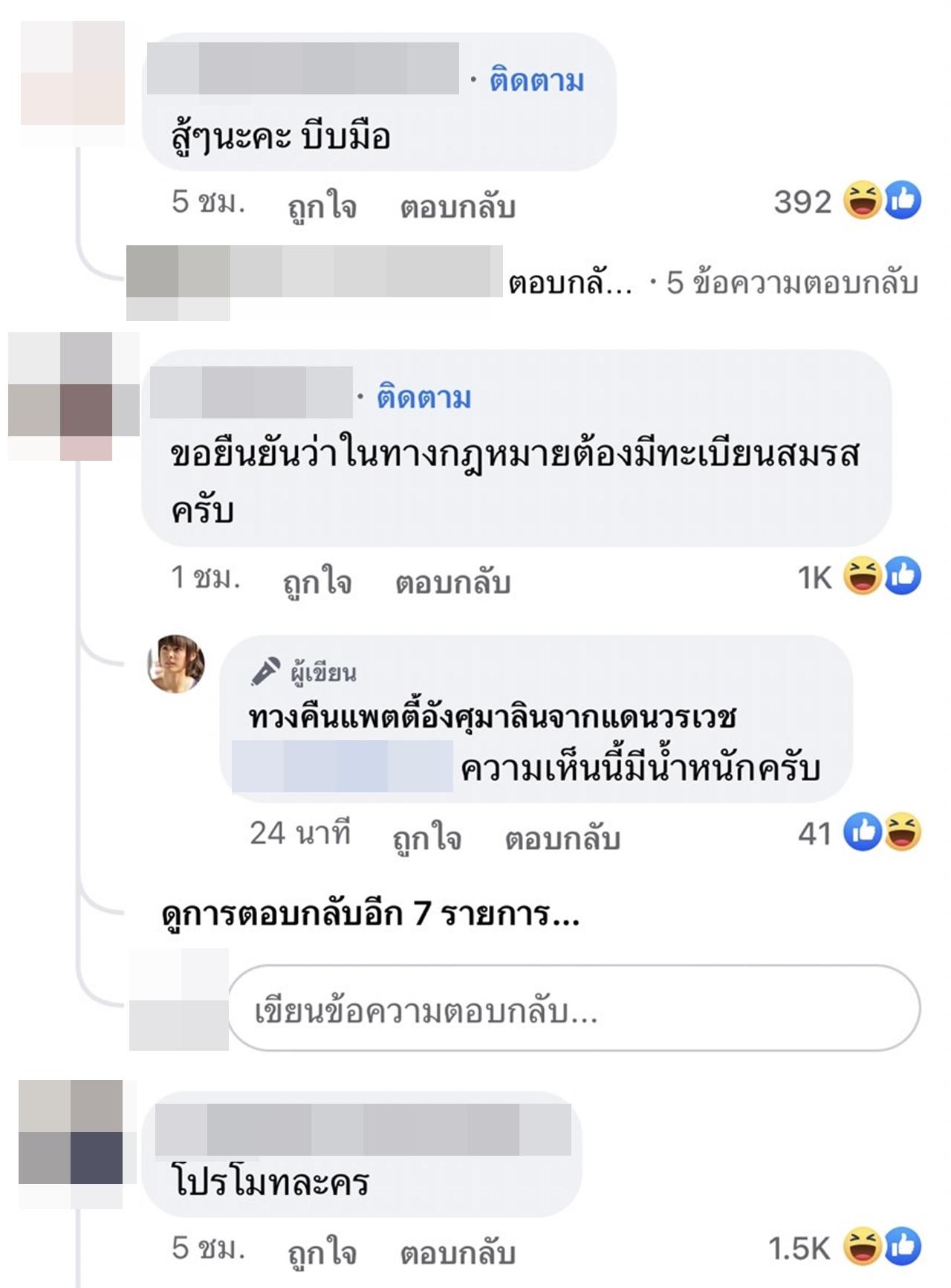Follow the author of the ทะเบียนสมรส comment

[x=423, y=398]
